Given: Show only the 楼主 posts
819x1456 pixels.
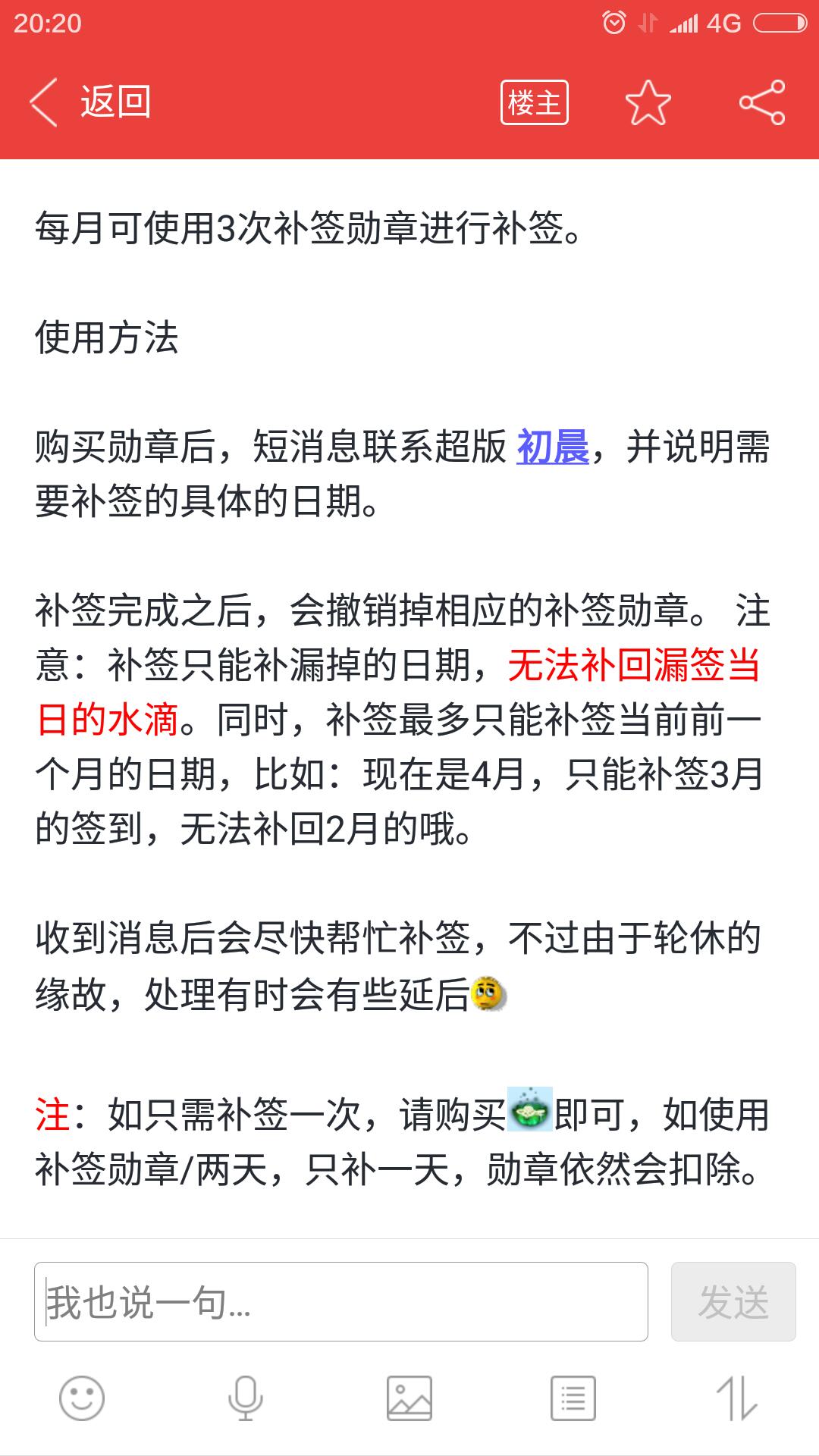Looking at the screenshot, I should point(534,102).
